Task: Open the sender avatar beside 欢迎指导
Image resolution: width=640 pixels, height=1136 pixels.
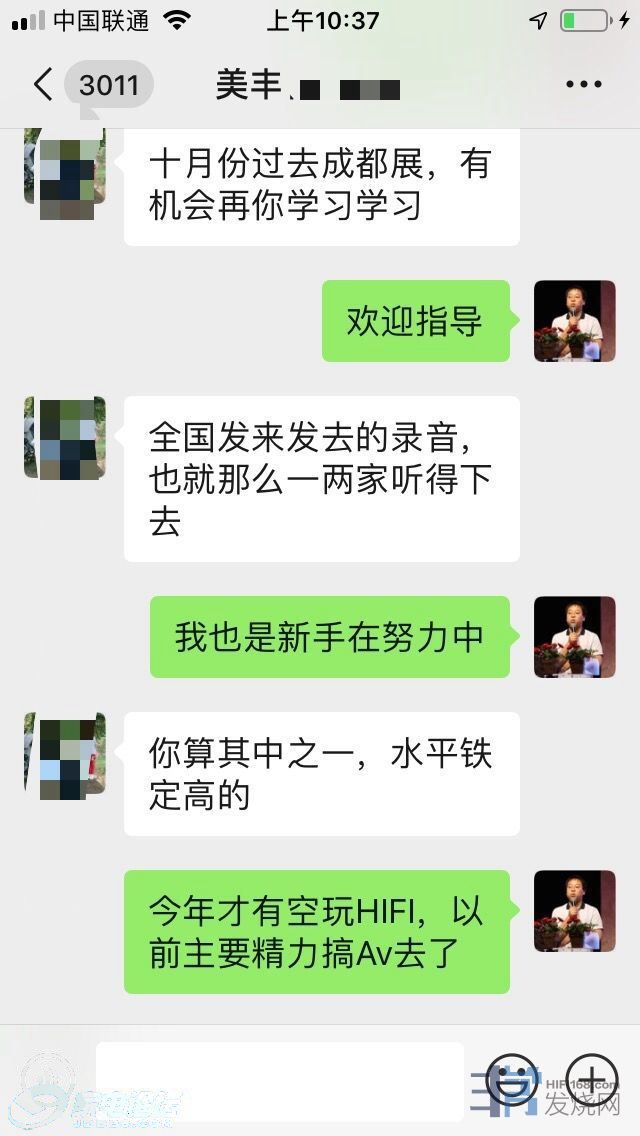Action: 574,321
